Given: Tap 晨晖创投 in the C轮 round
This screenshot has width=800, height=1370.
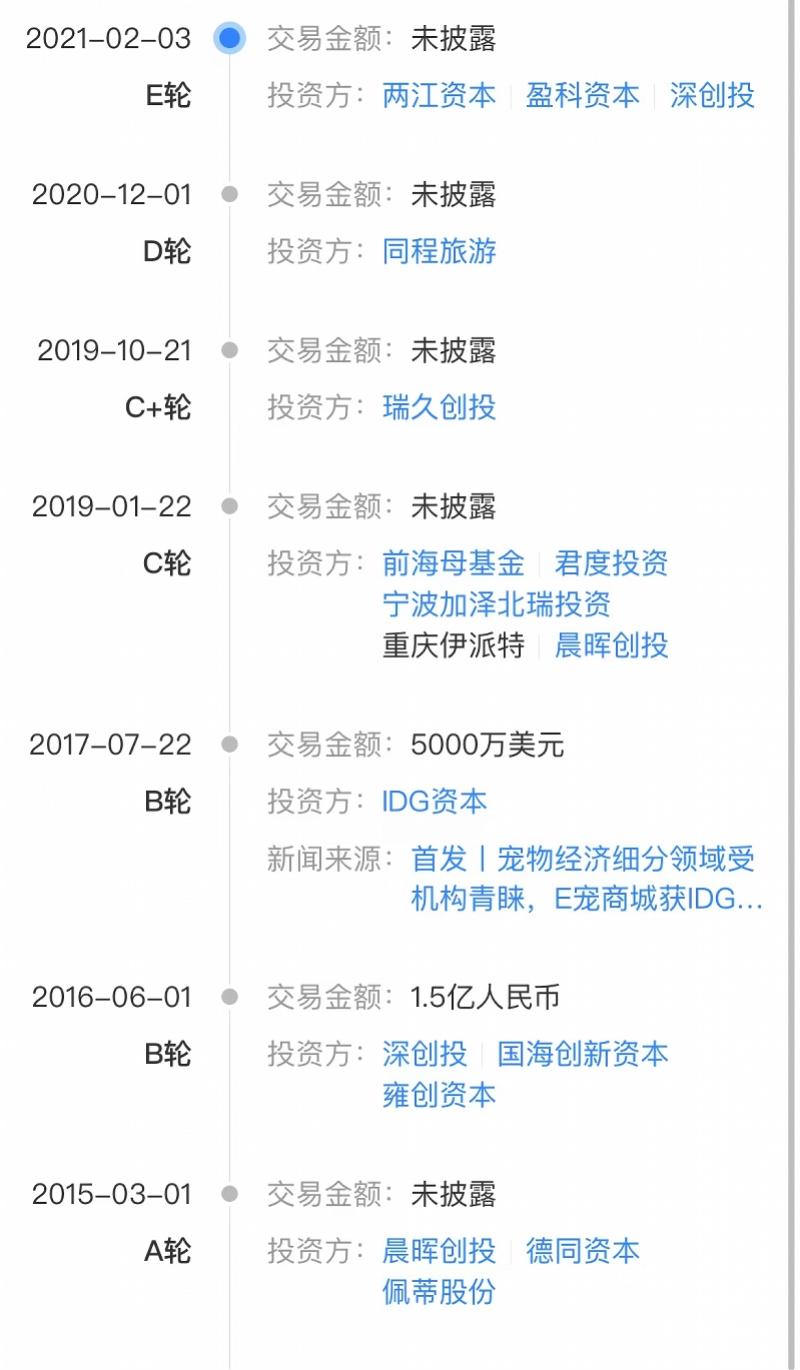Looking at the screenshot, I should (x=612, y=646).
